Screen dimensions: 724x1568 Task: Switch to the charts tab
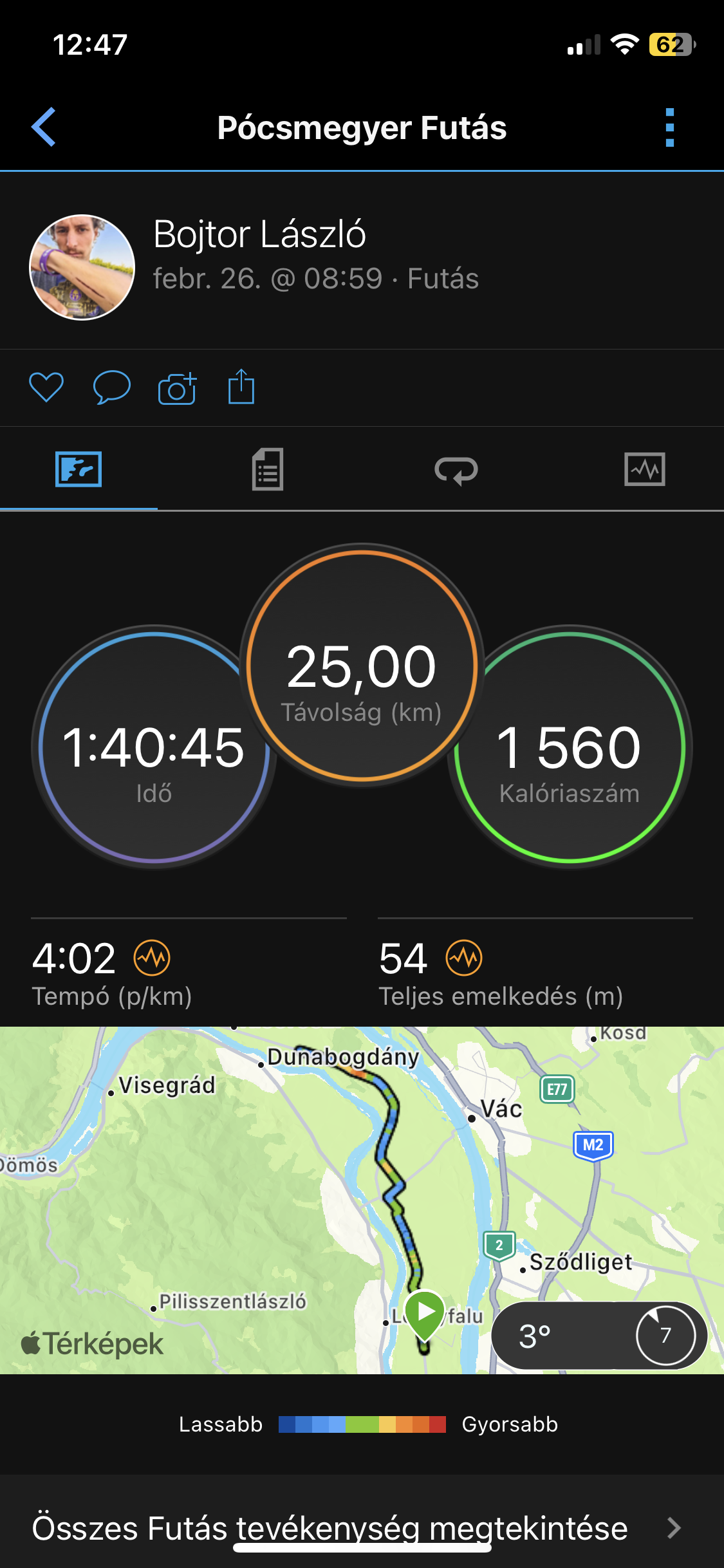click(644, 469)
